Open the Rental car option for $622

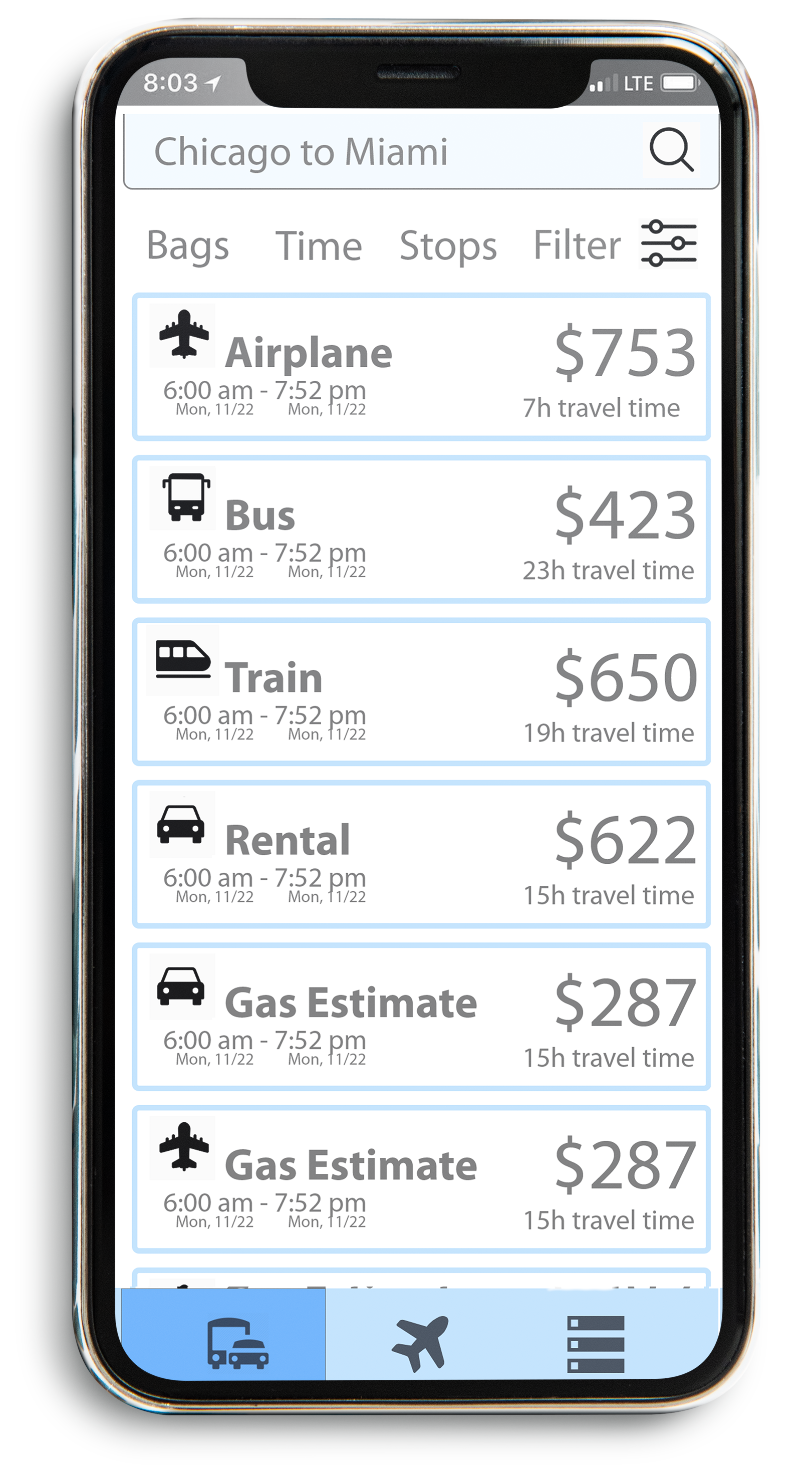coord(421,855)
